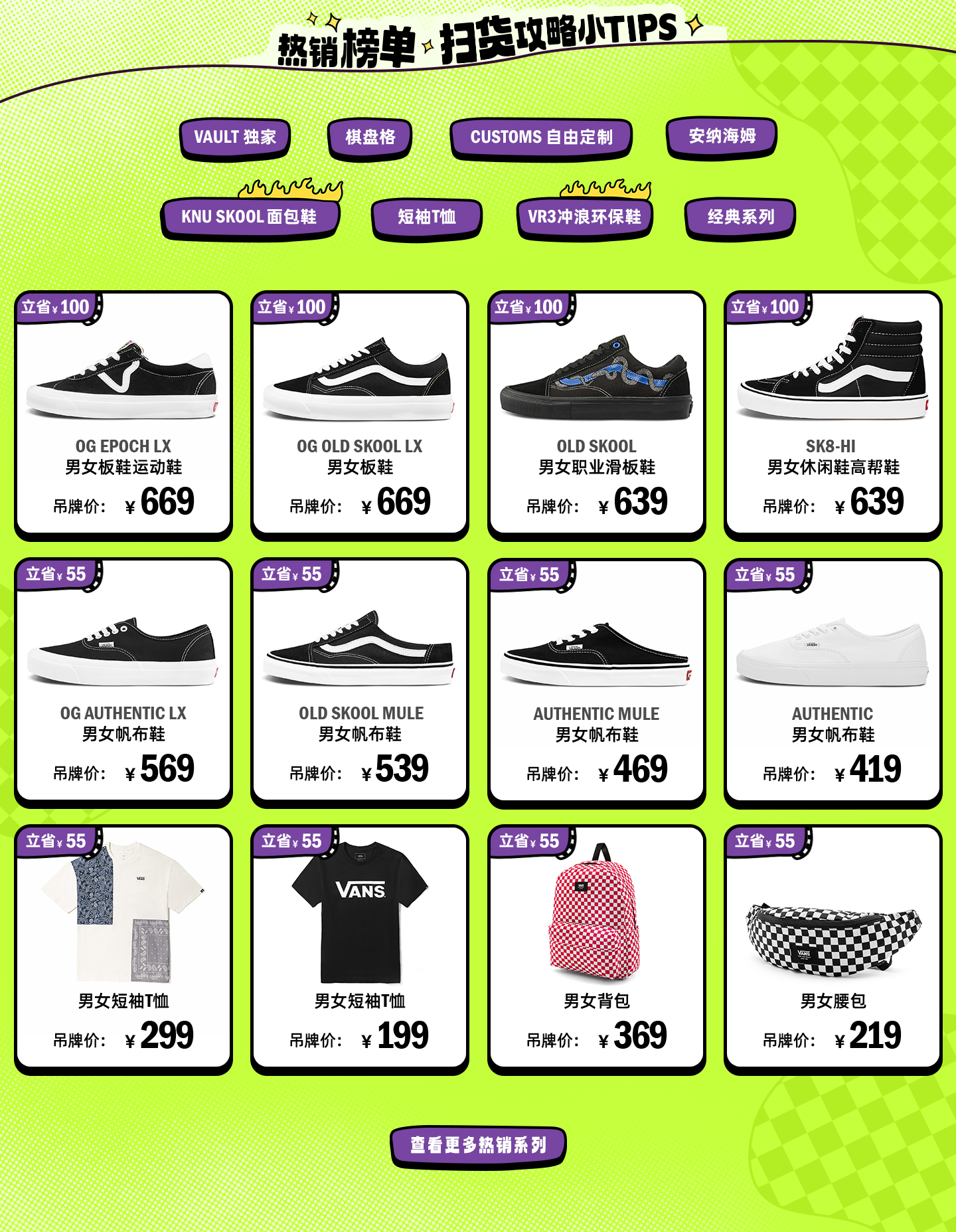Screen dimensions: 956x1232
Task: Open KNU SKOOL 面包鞋 category
Action: click(x=250, y=217)
